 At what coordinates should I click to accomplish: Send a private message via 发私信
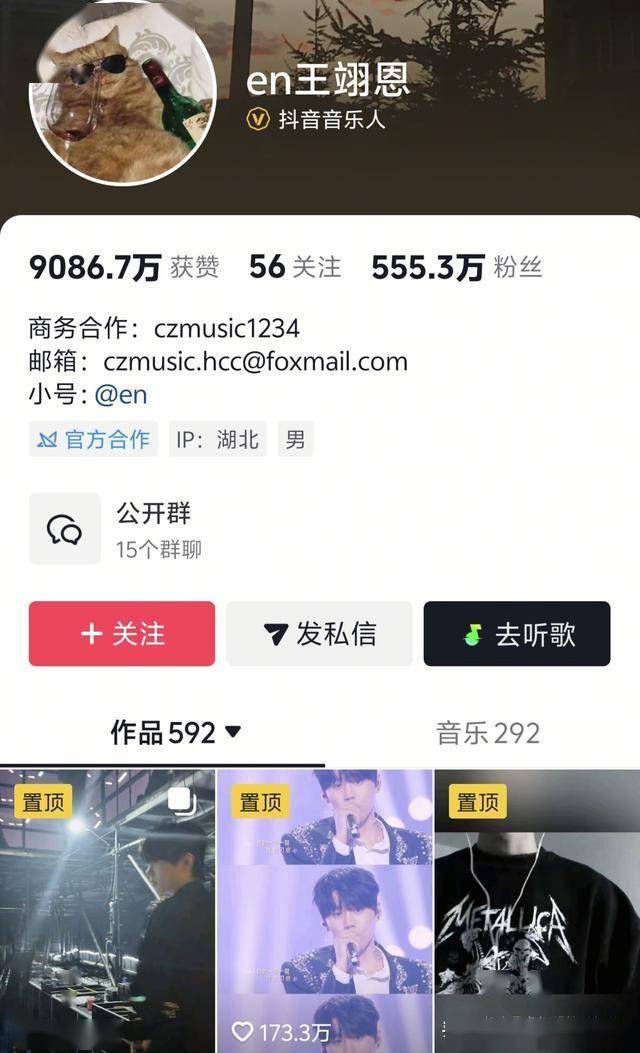[319, 634]
